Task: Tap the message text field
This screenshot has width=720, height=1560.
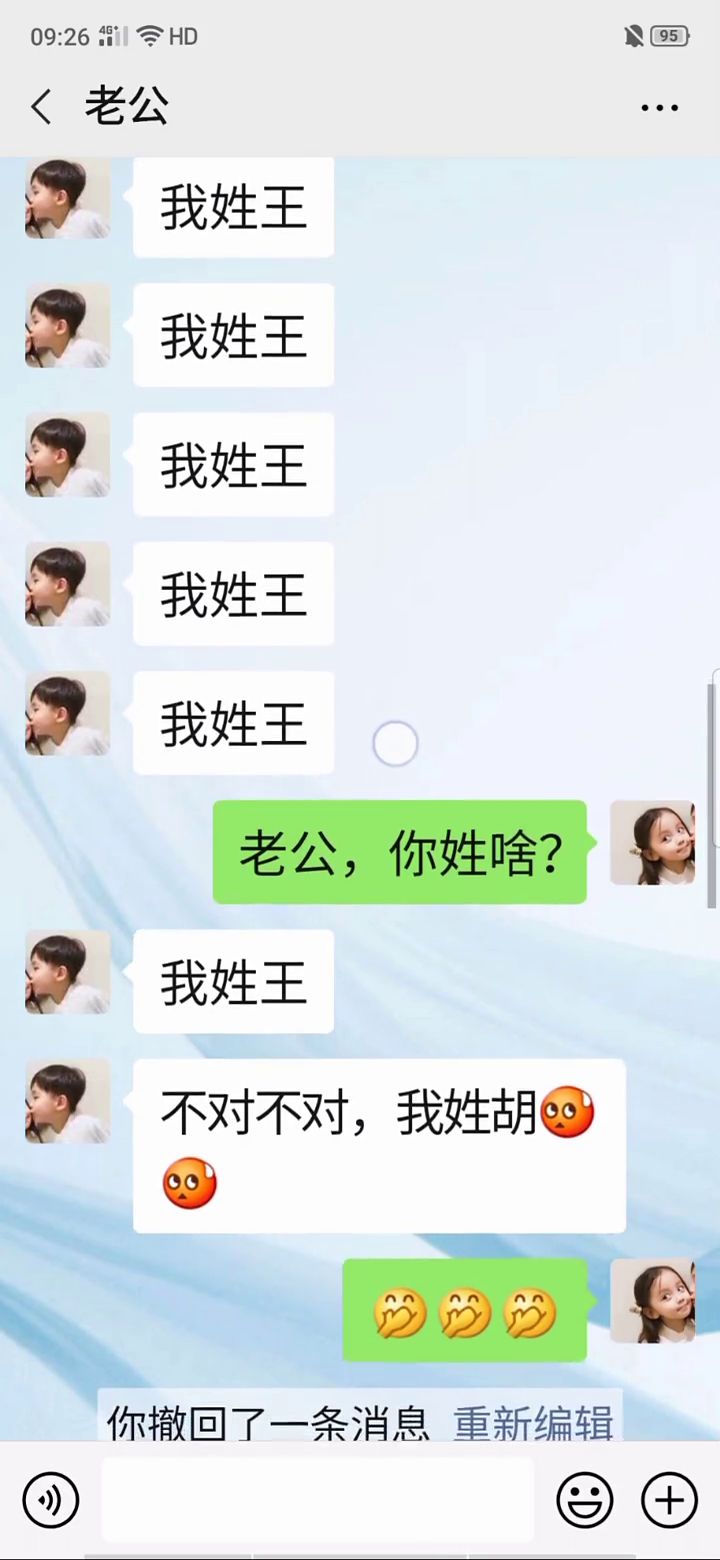Action: 318,1499
